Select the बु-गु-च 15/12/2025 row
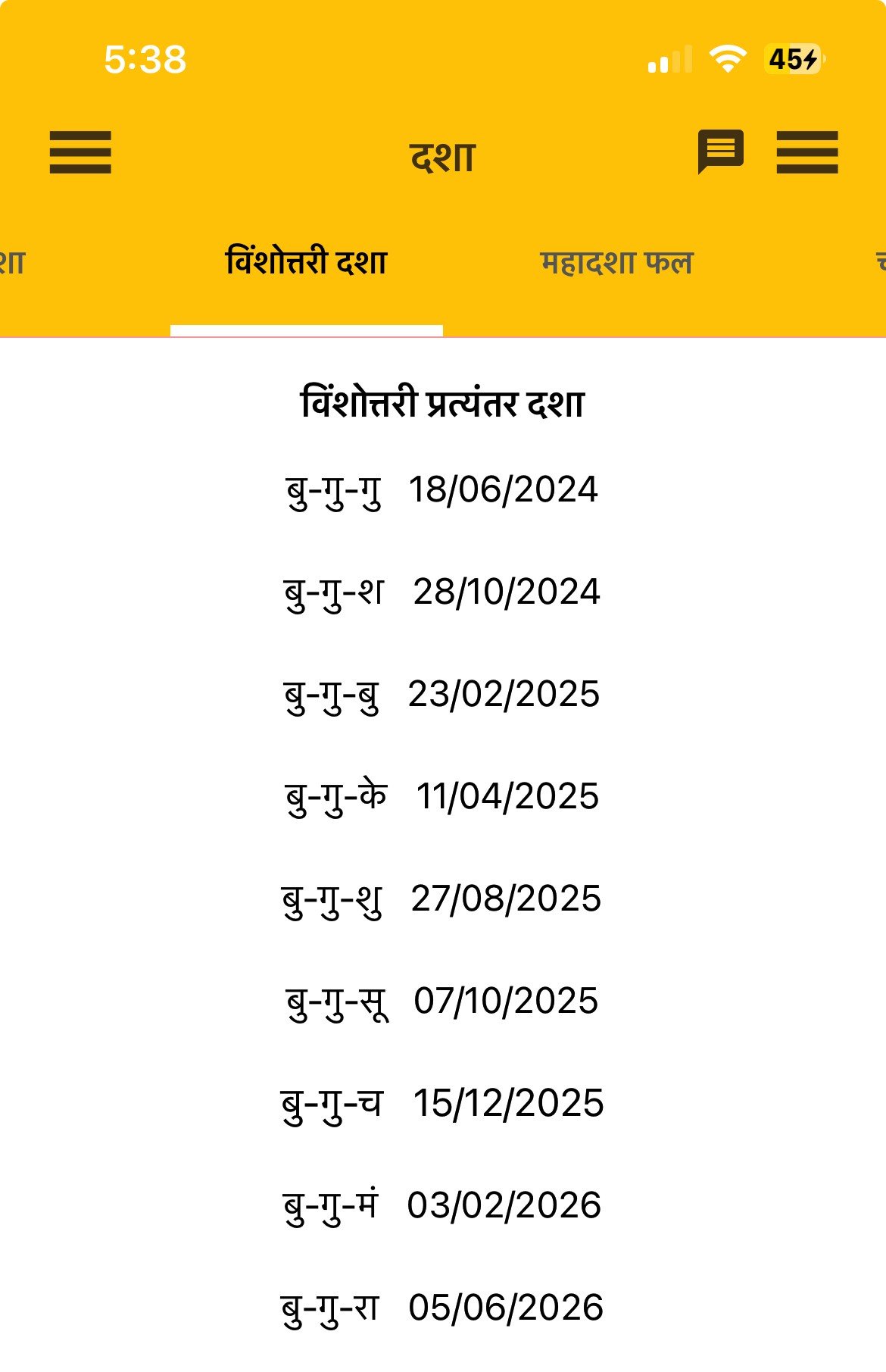The width and height of the screenshot is (886, 1372). 442,1104
